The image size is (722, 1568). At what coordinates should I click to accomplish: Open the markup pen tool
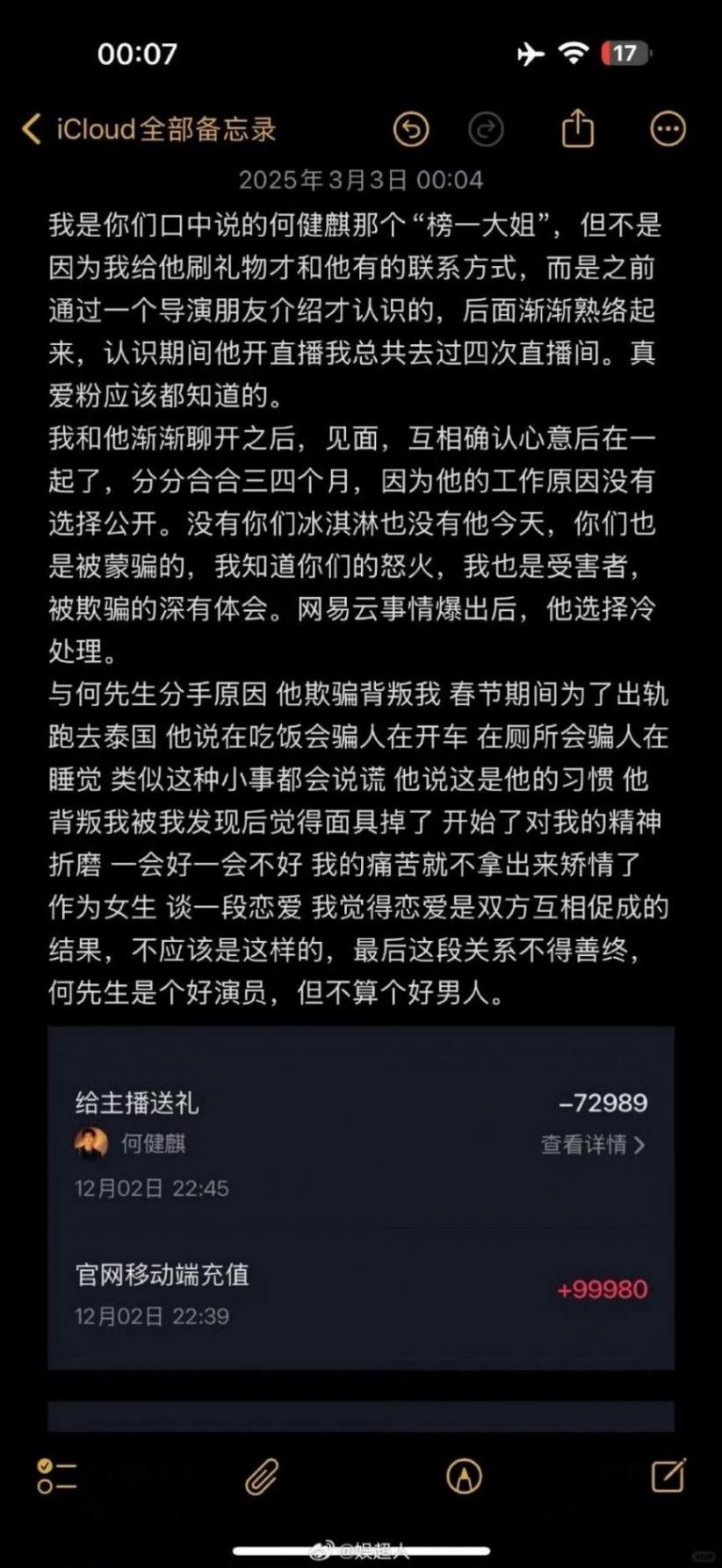(x=464, y=1476)
